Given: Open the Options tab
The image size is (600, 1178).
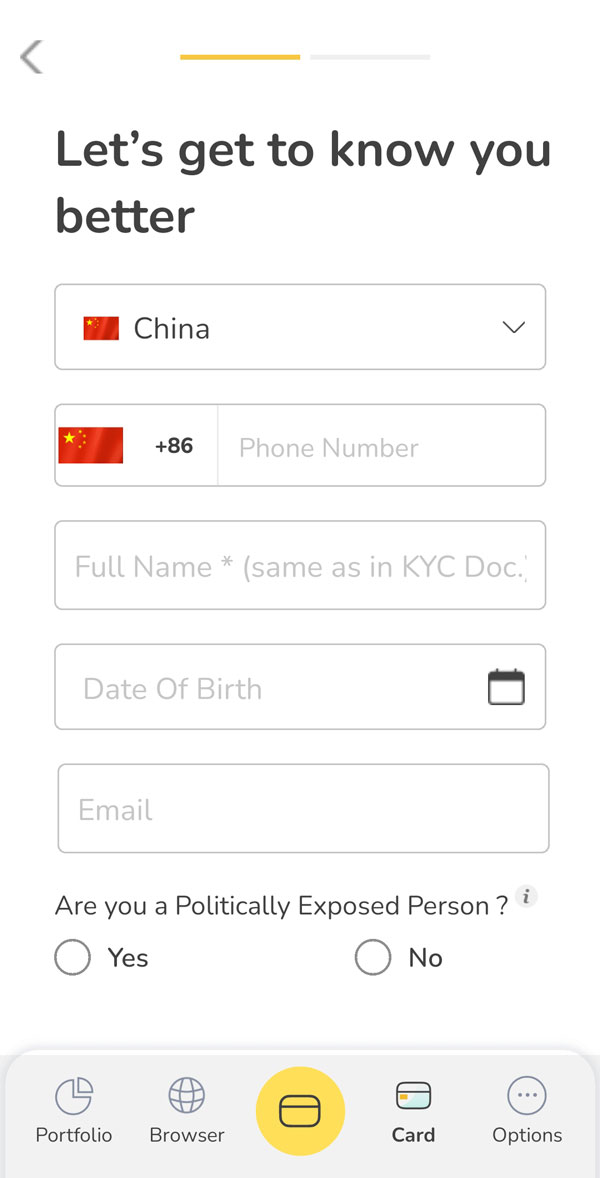Looking at the screenshot, I should click(x=527, y=1111).
